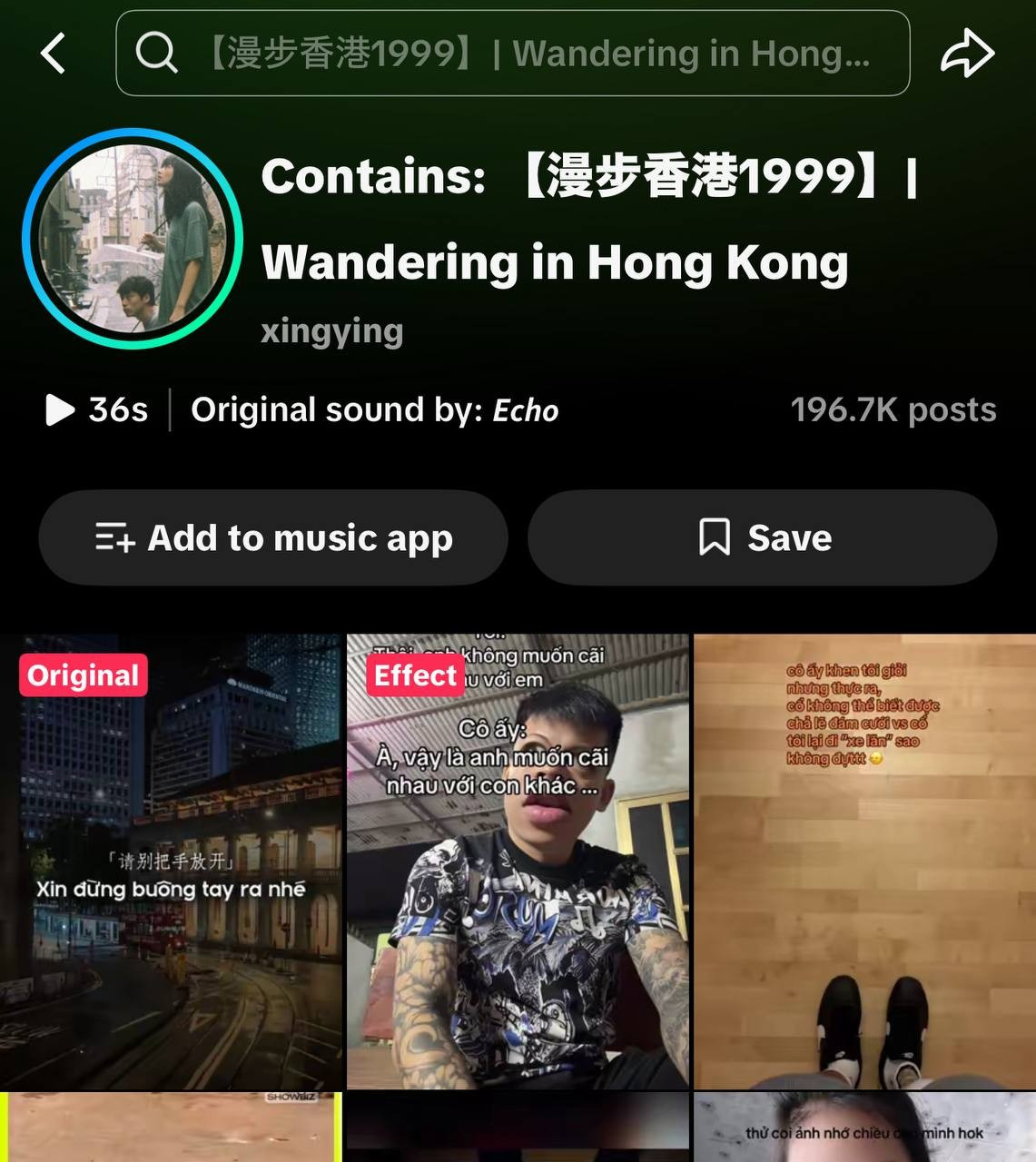Open the video tagged Effect
1036x1162 pixels.
(x=518, y=862)
